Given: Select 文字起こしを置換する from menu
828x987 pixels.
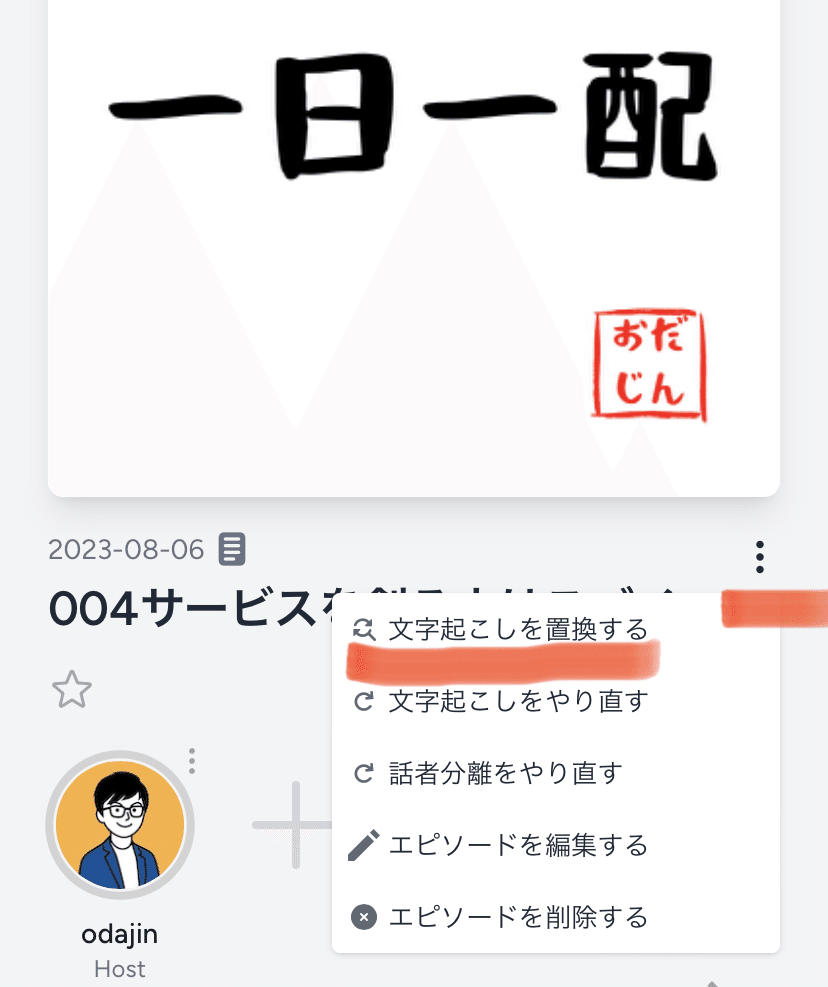Looking at the screenshot, I should [517, 629].
